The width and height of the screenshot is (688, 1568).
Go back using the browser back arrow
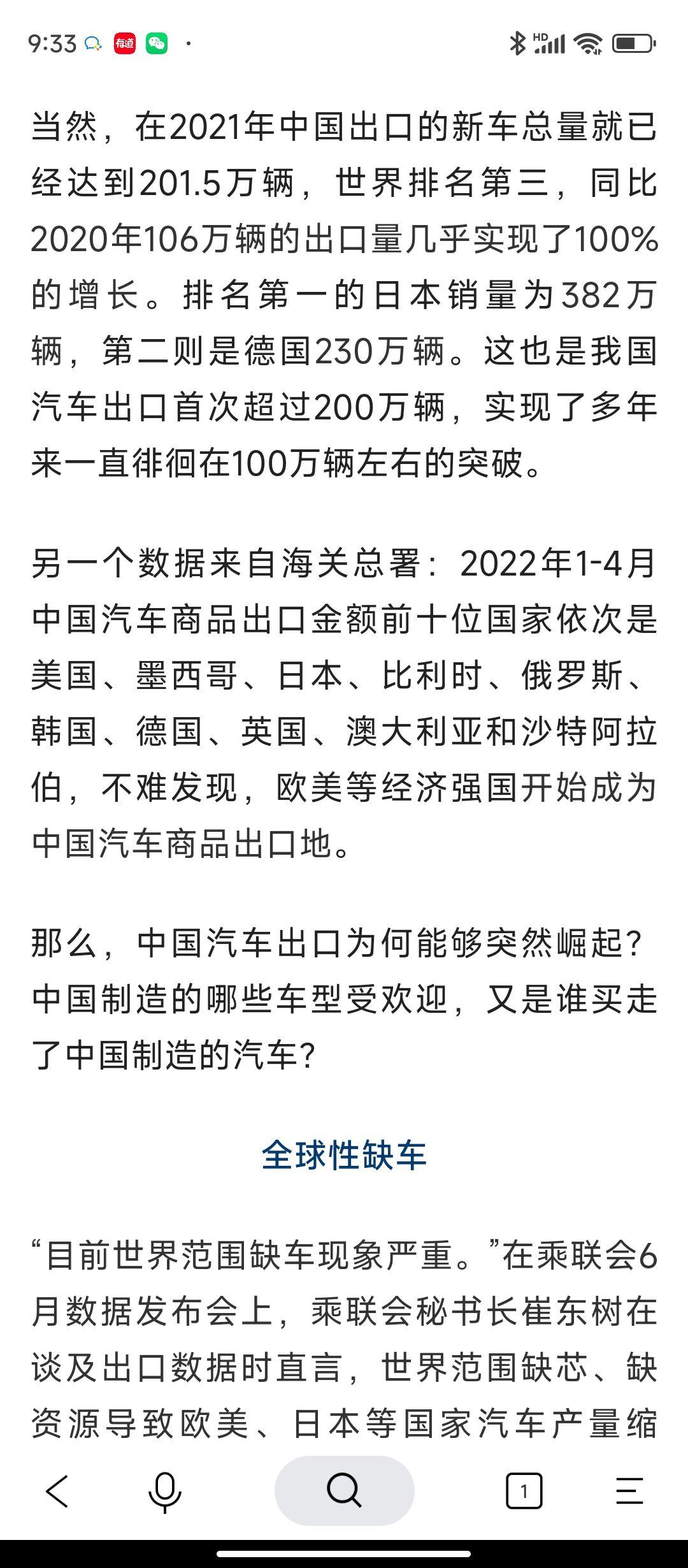[x=57, y=1491]
